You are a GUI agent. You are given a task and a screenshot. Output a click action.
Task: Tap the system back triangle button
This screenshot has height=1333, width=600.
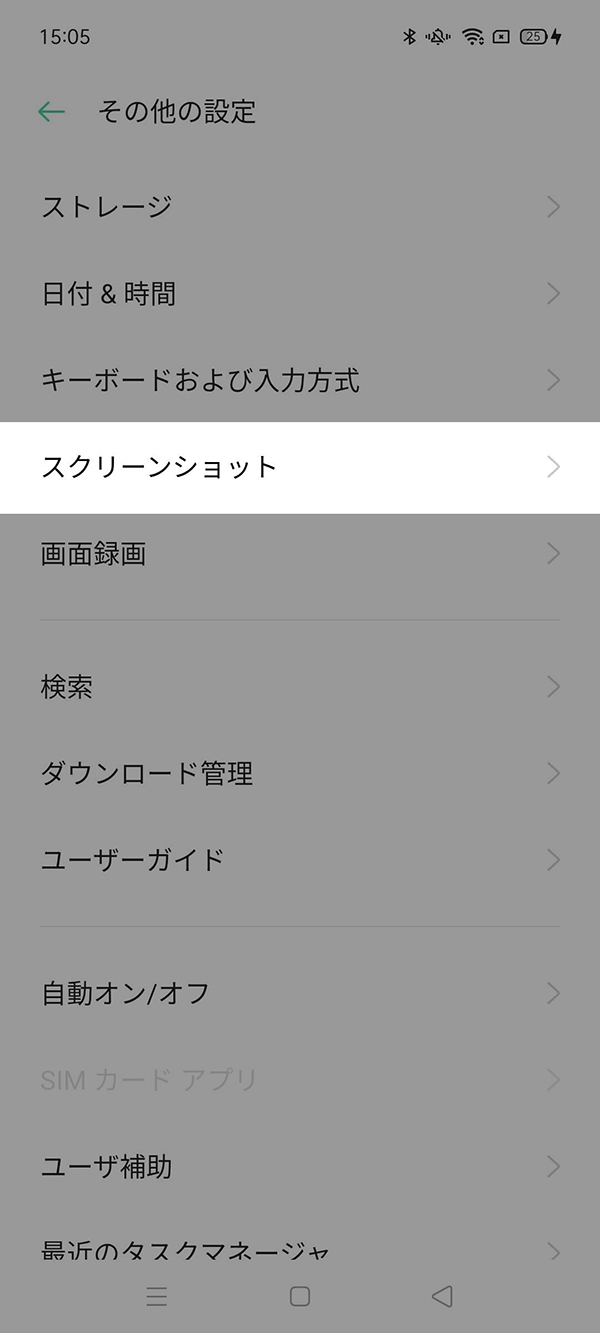tap(442, 1296)
